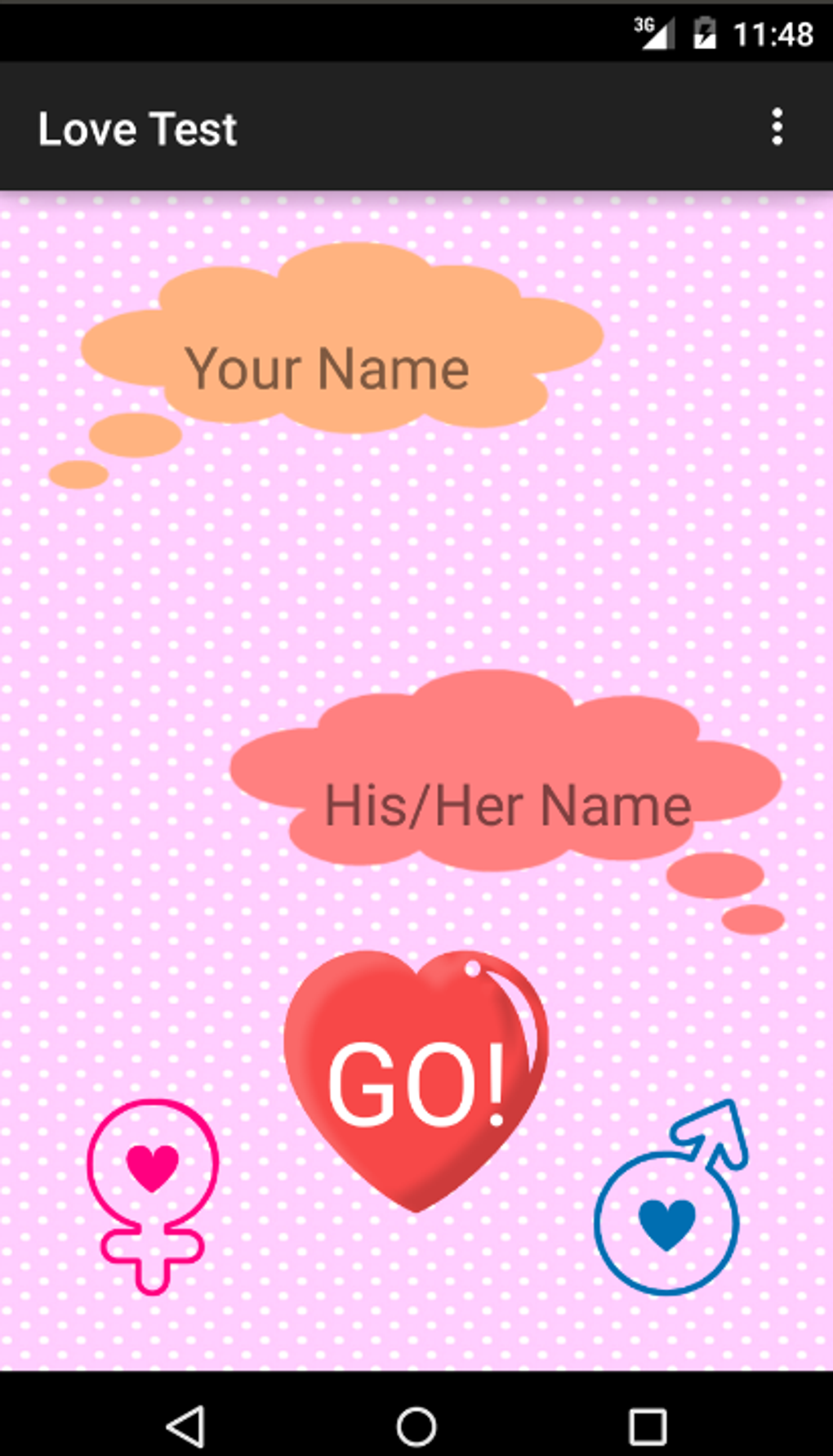Tap the Your Name field
The image size is (833, 1456).
[327, 368]
